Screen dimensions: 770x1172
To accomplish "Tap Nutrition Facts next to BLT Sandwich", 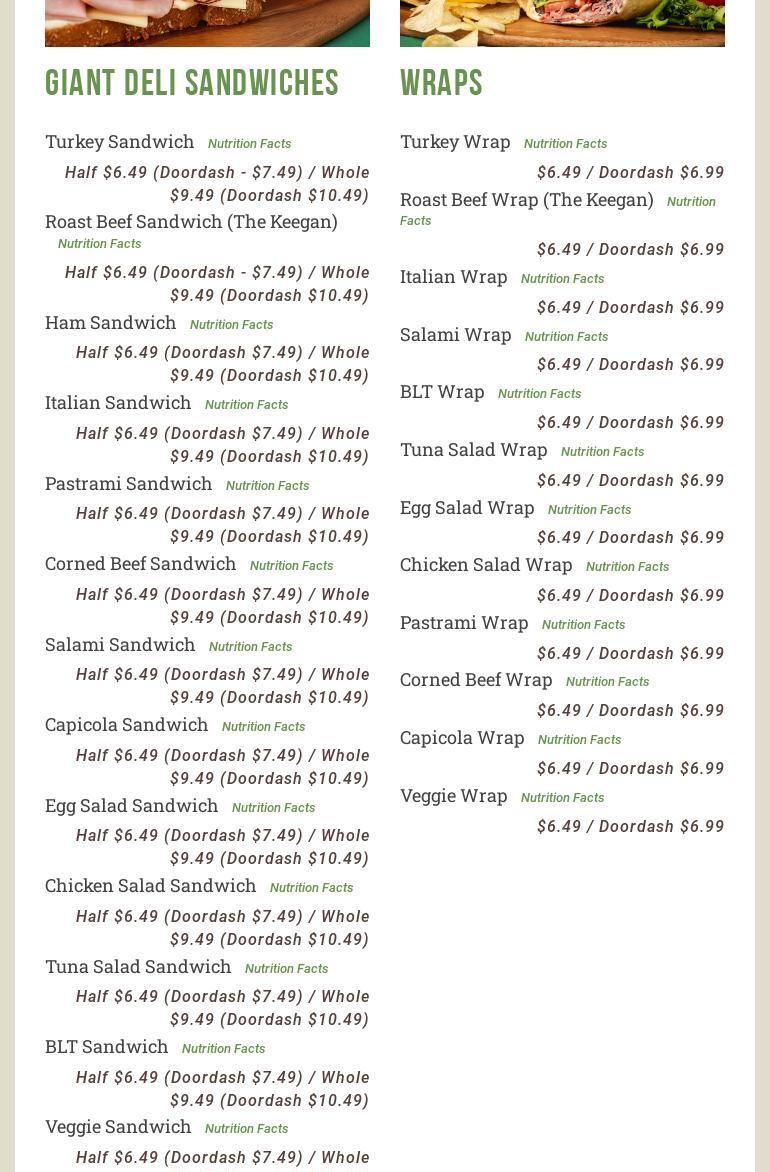I will (x=223, y=1049).
